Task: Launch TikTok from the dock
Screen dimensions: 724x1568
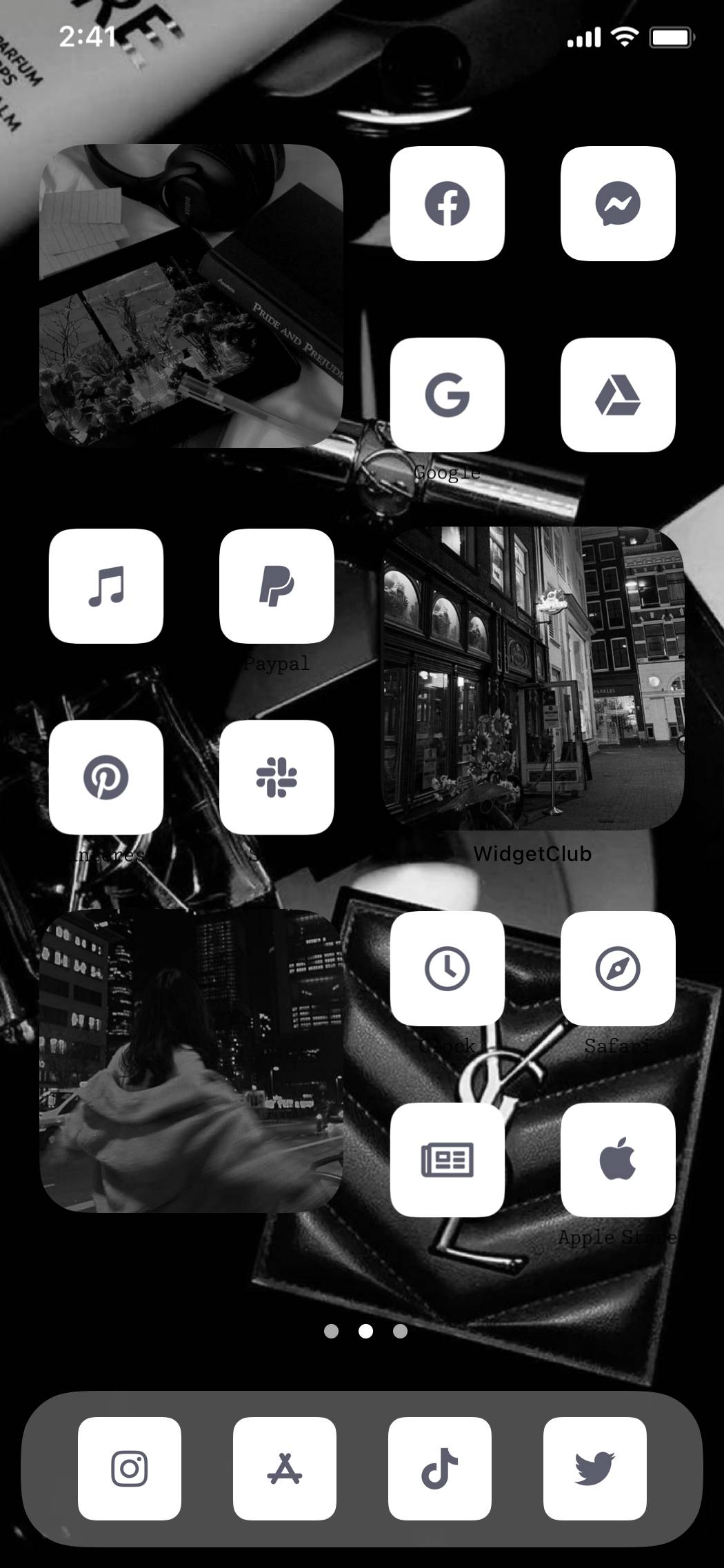Action: 440,1468
